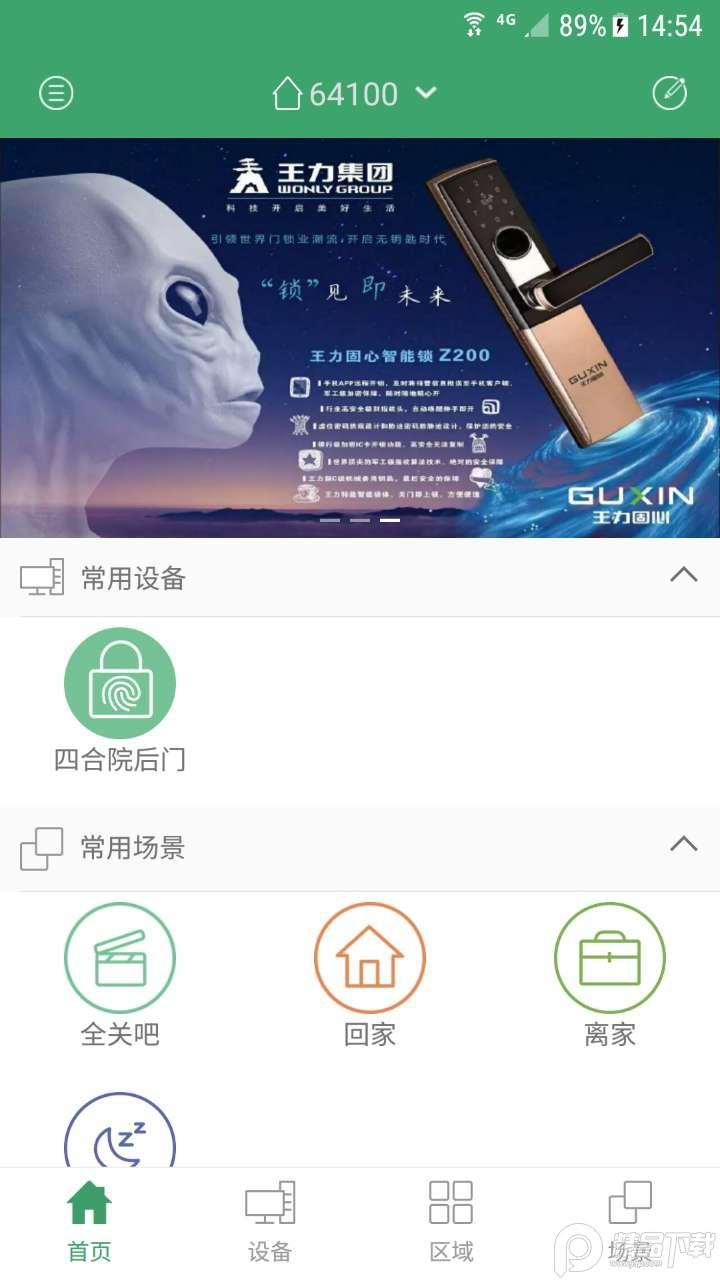Collapse the 常用场景 section chevron

(684, 844)
